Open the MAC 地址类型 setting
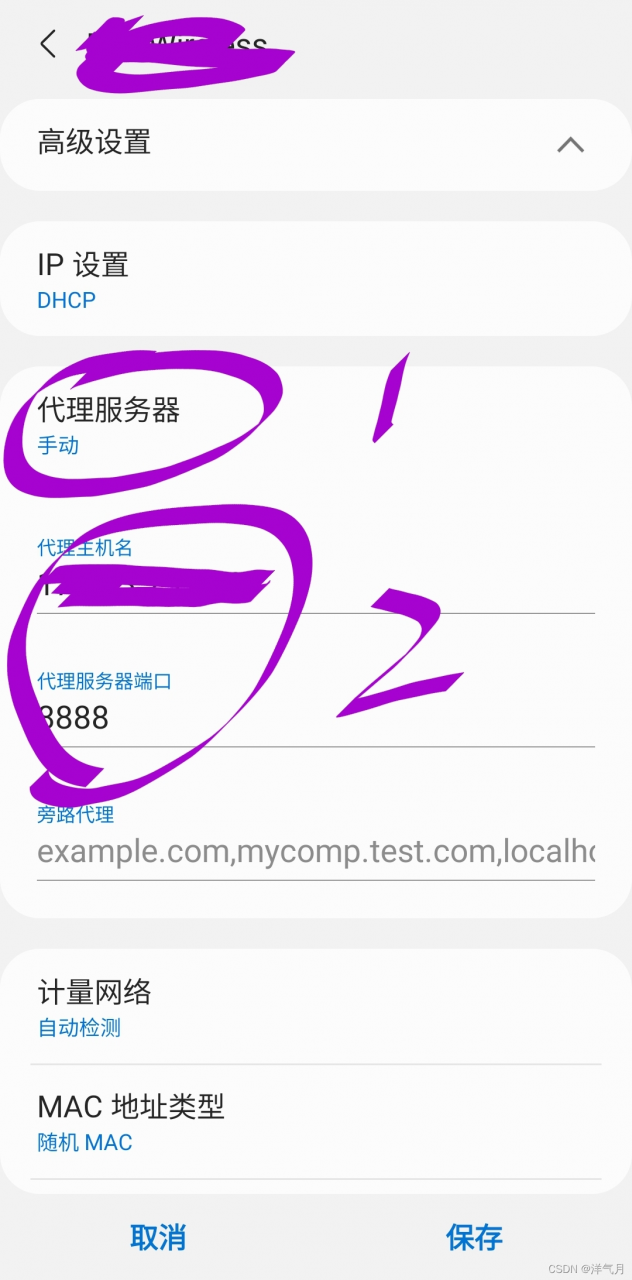 [x=316, y=1122]
